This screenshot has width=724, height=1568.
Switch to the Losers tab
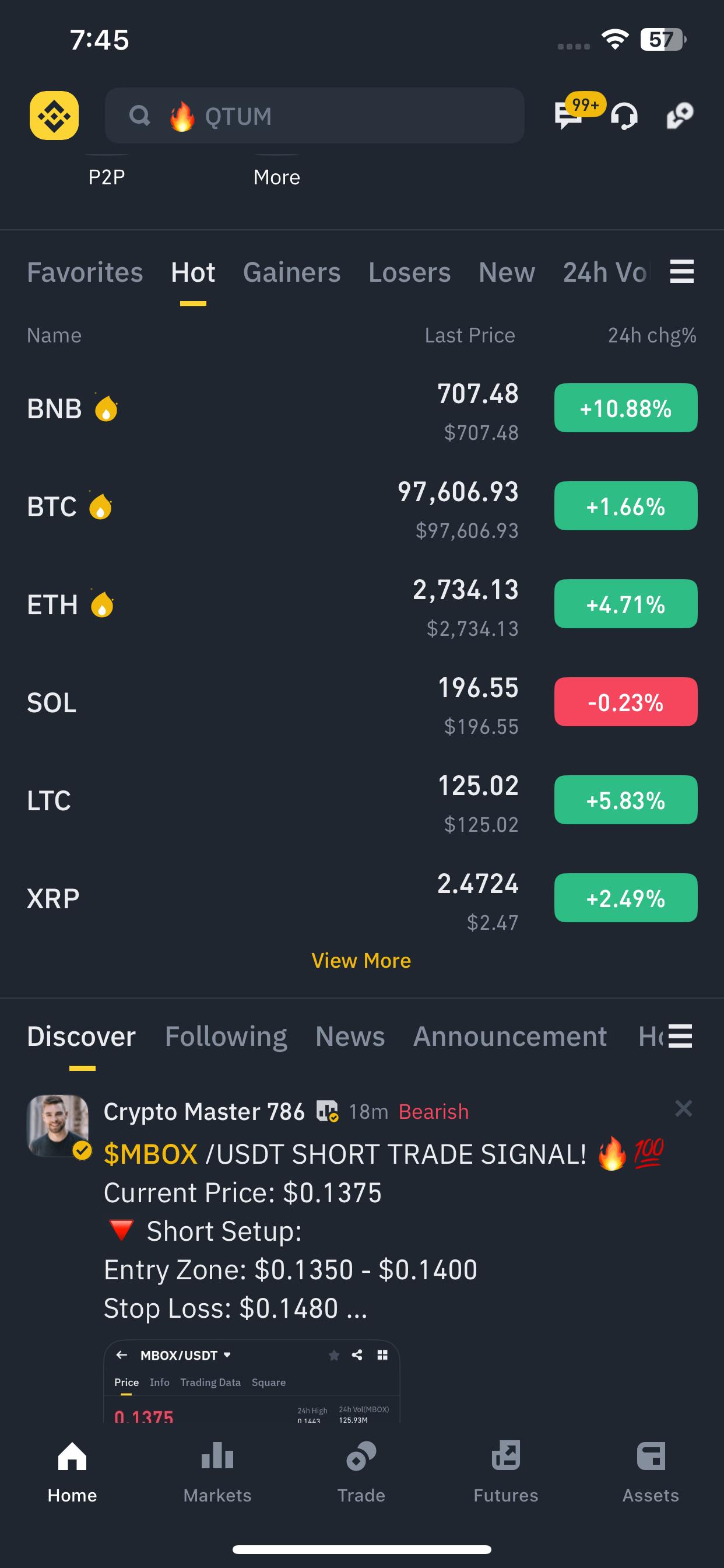[x=409, y=272]
